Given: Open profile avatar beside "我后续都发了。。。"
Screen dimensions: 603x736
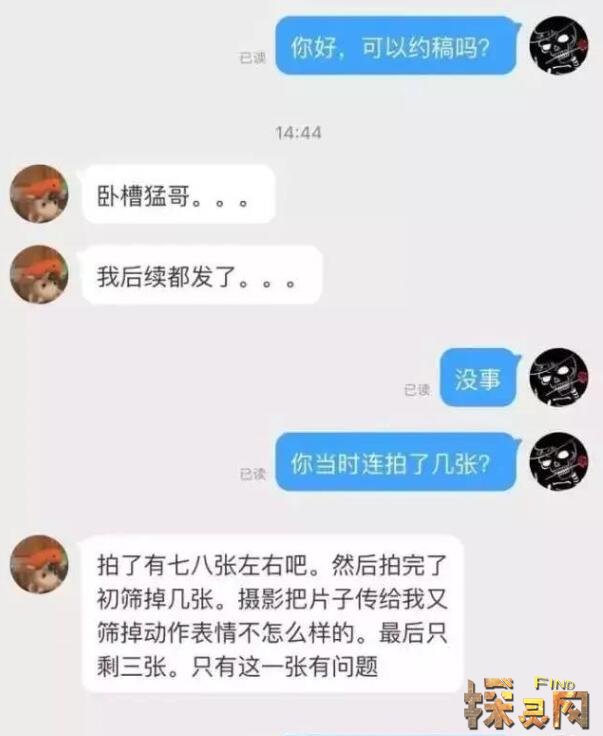Looking at the screenshot, I should coord(39,274).
